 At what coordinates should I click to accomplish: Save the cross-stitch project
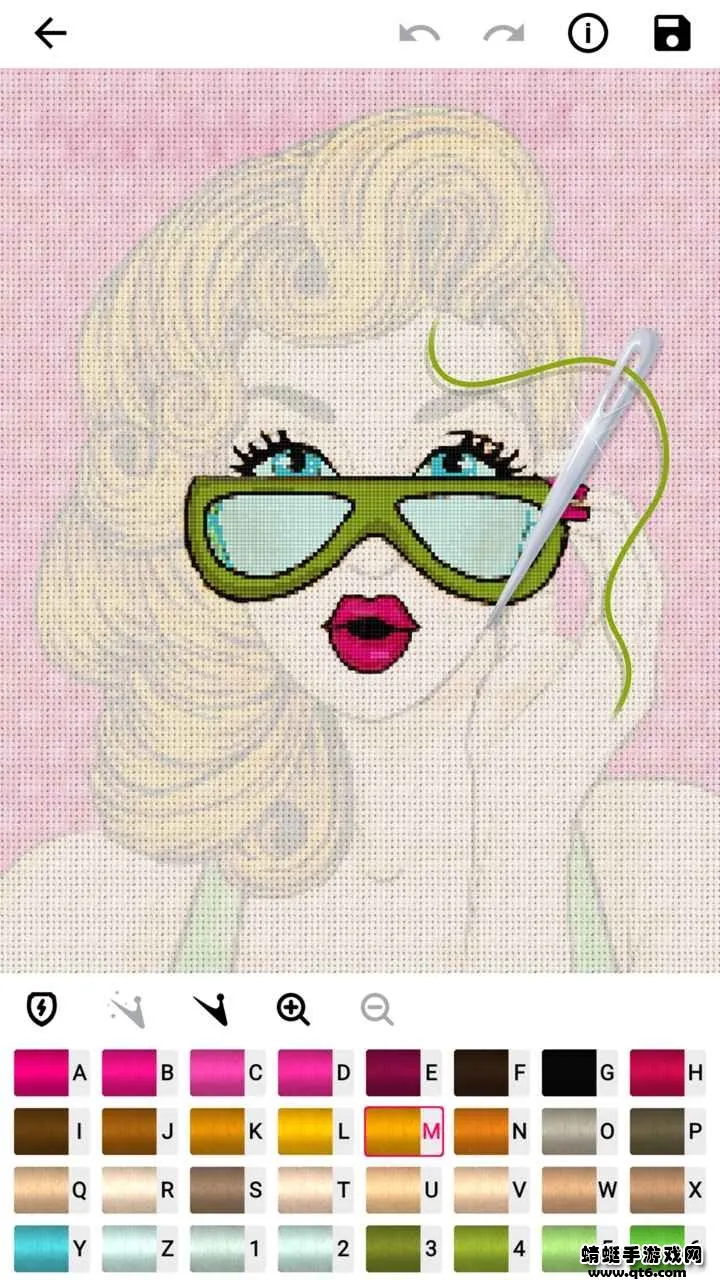[672, 33]
